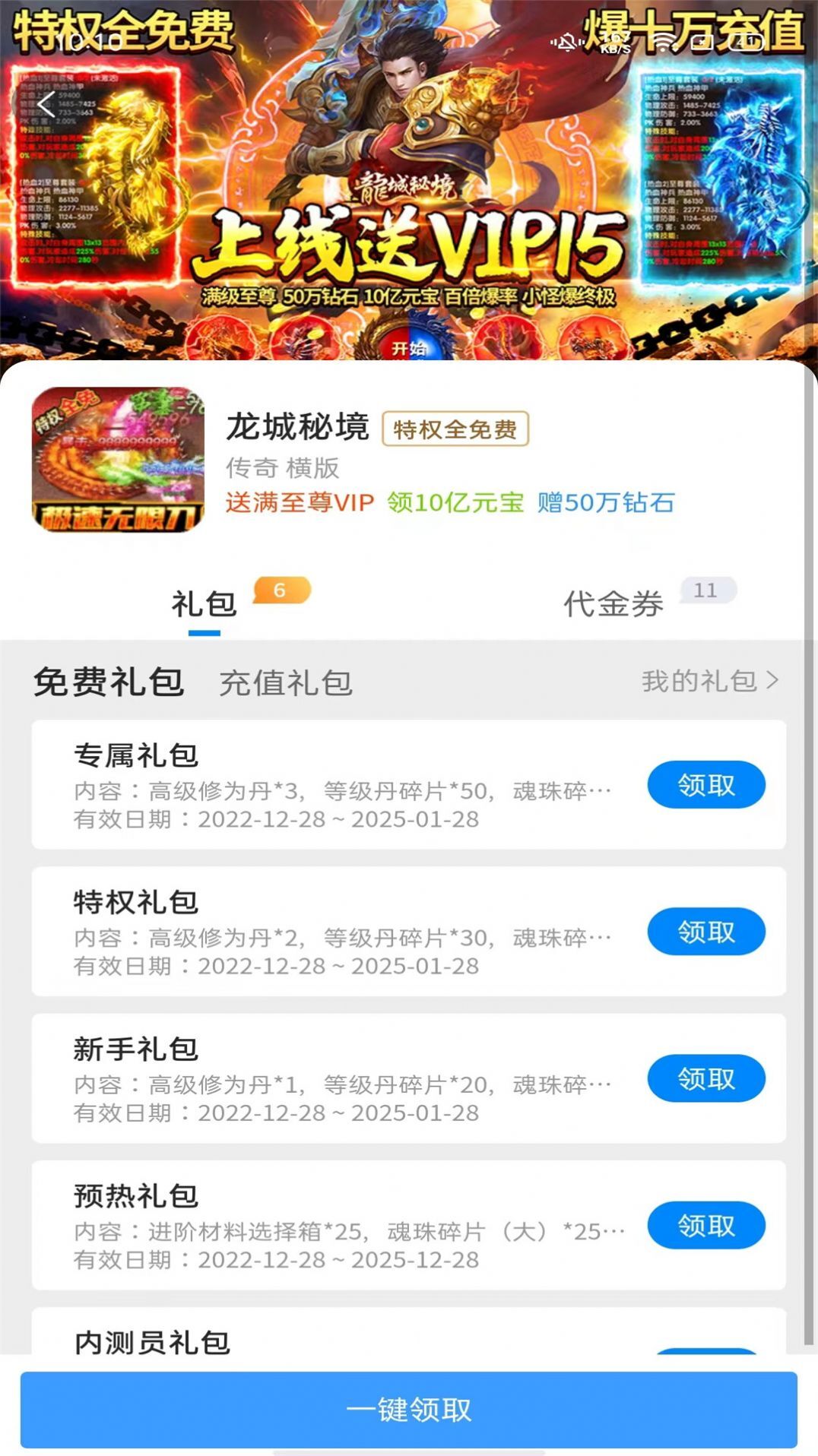Tap the 开始 button on the banner
Viewport: 818px width, 1456px height.
tap(409, 350)
